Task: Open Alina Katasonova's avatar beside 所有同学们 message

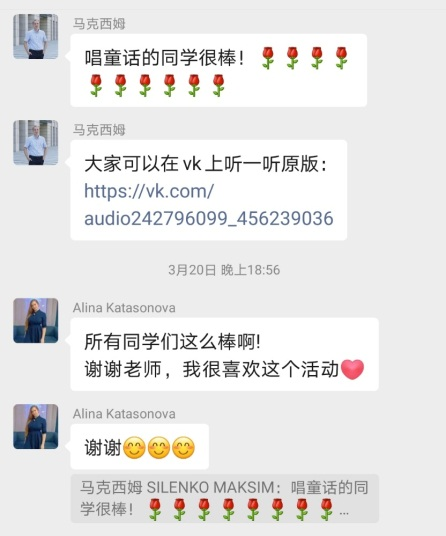Action: pos(36,320)
